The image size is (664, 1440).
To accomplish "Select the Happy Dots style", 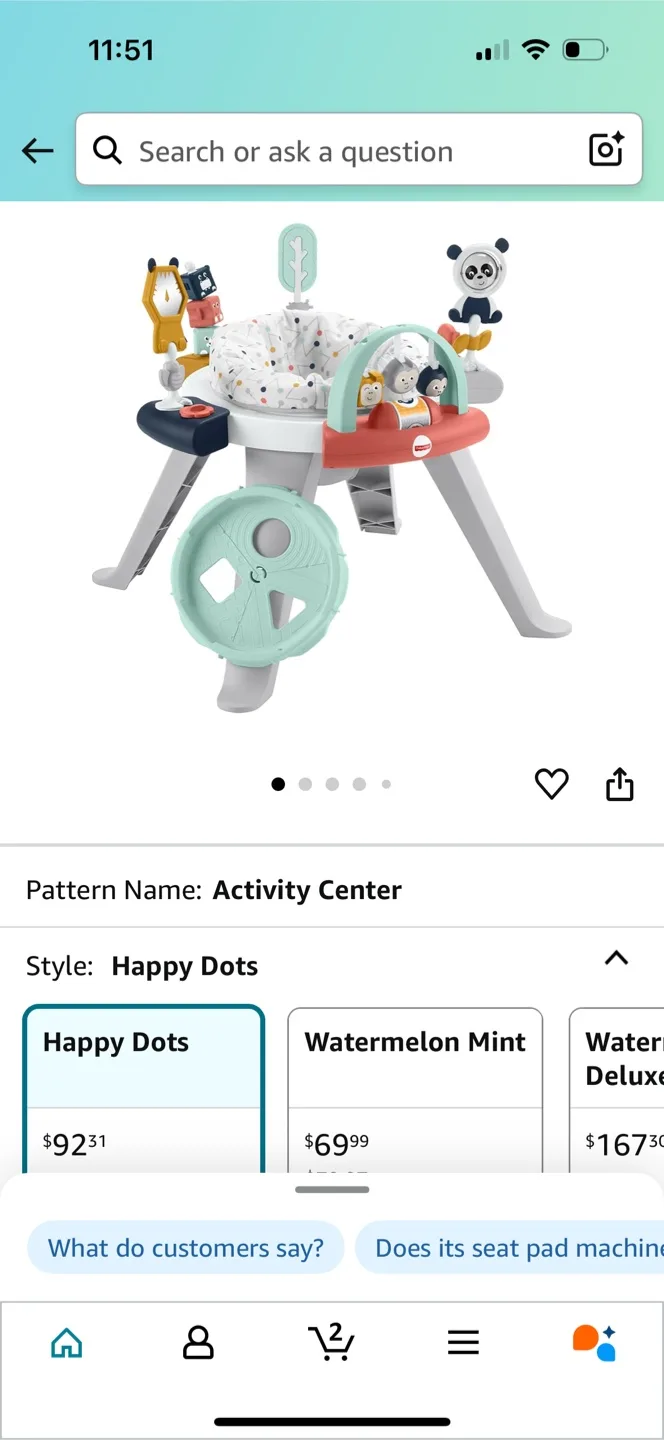I will click(x=144, y=1090).
